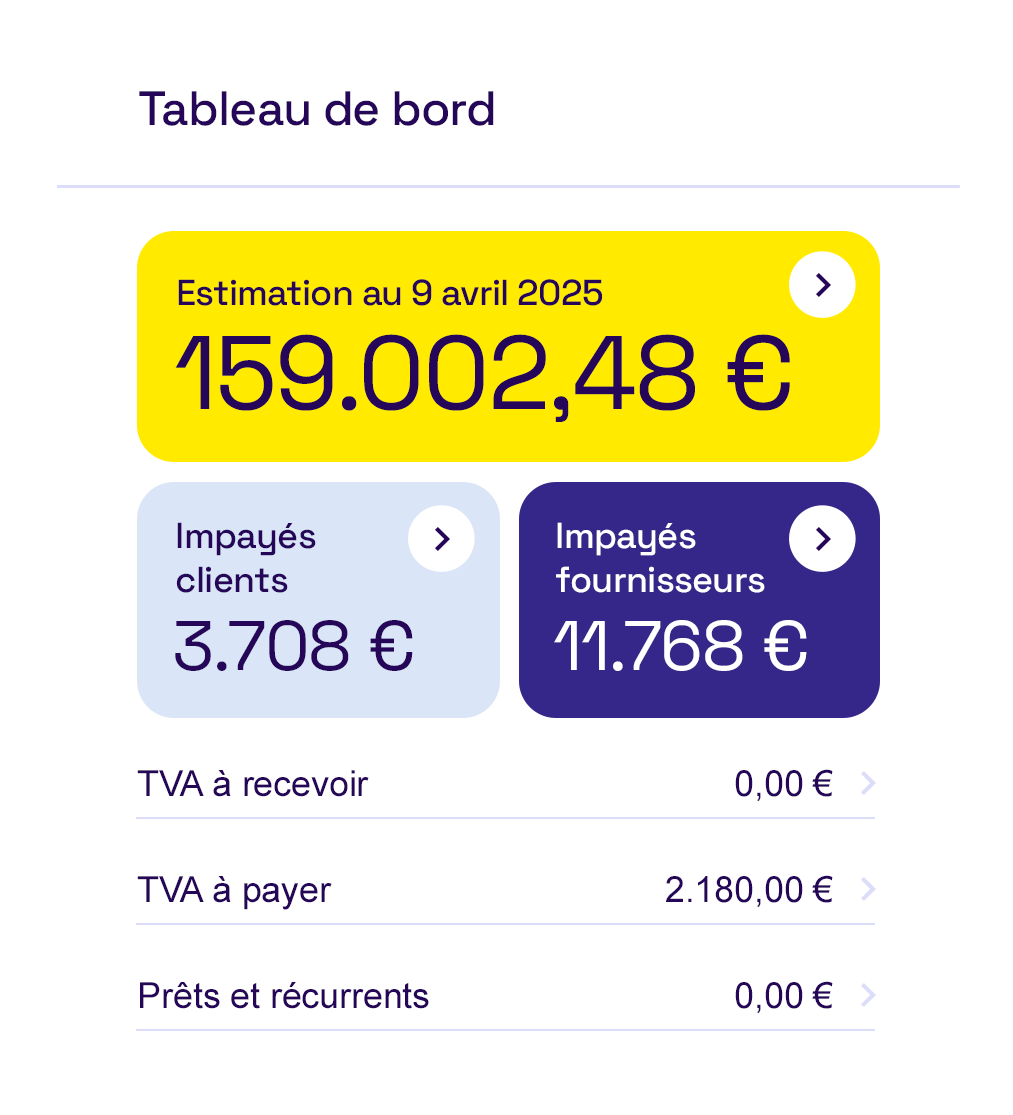Click the chevron beside Prêts et récurrents
This screenshot has width=1013, height=1115.
(x=868, y=996)
